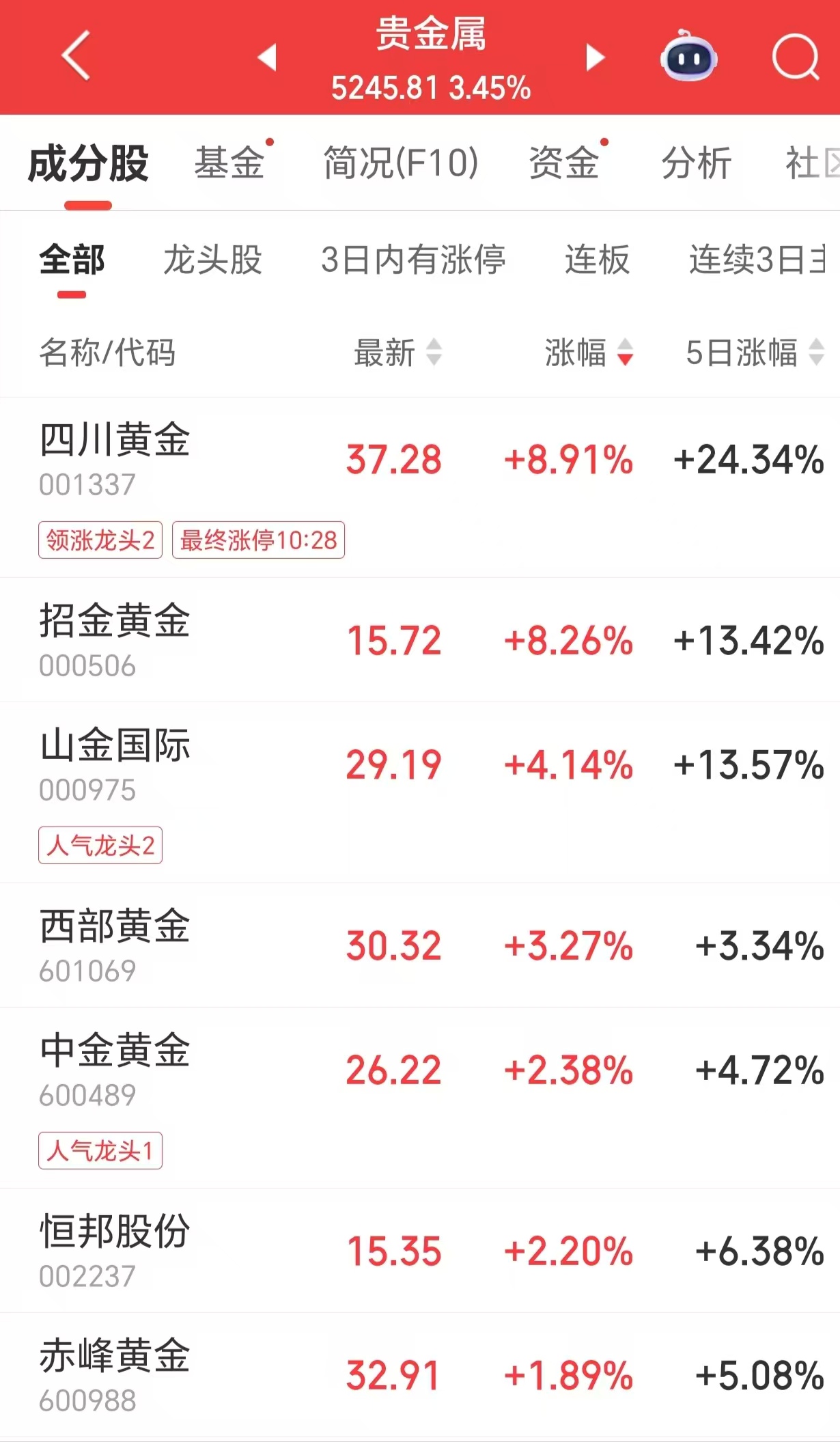This screenshot has width=840, height=1442.
Task: Select the 全部 filter
Action: [70, 260]
